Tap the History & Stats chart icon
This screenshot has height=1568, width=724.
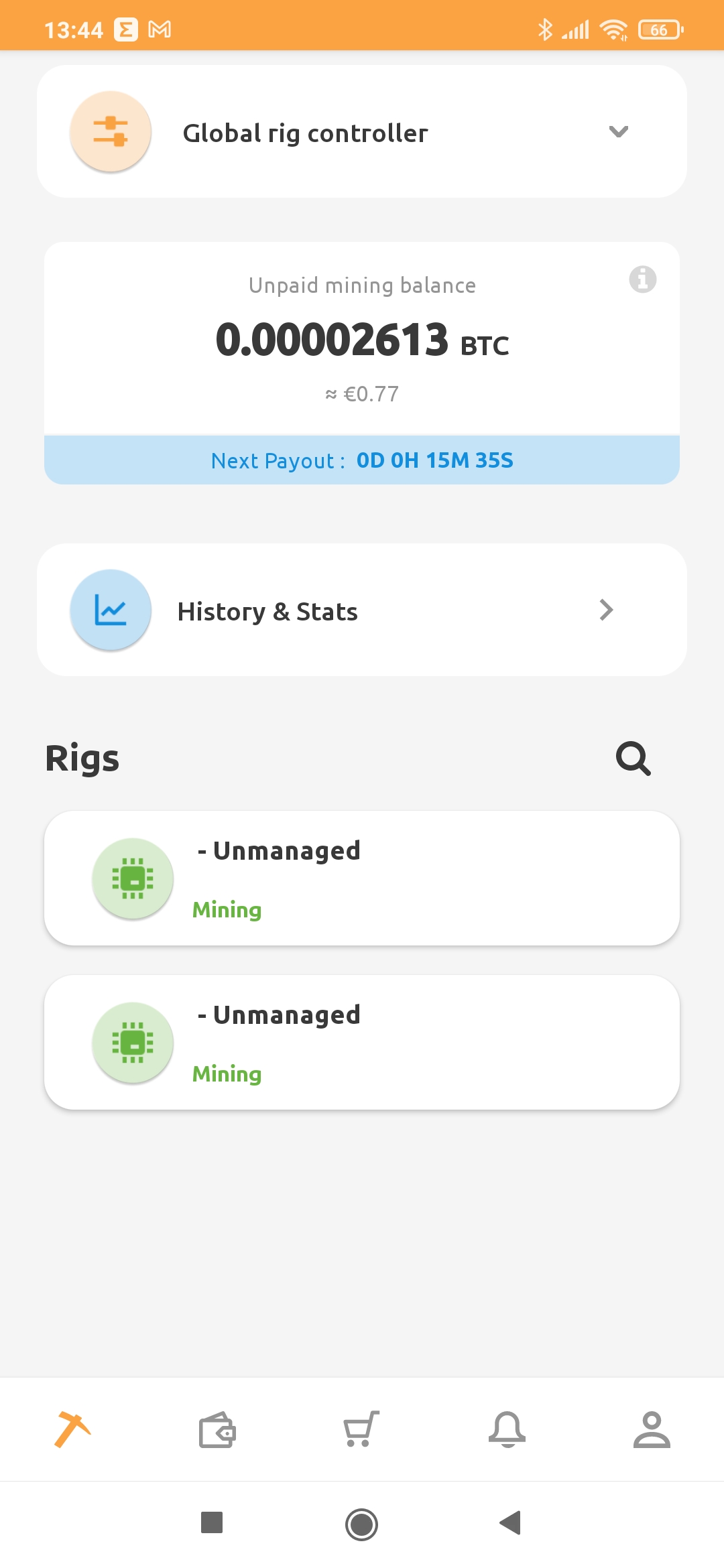[110, 610]
